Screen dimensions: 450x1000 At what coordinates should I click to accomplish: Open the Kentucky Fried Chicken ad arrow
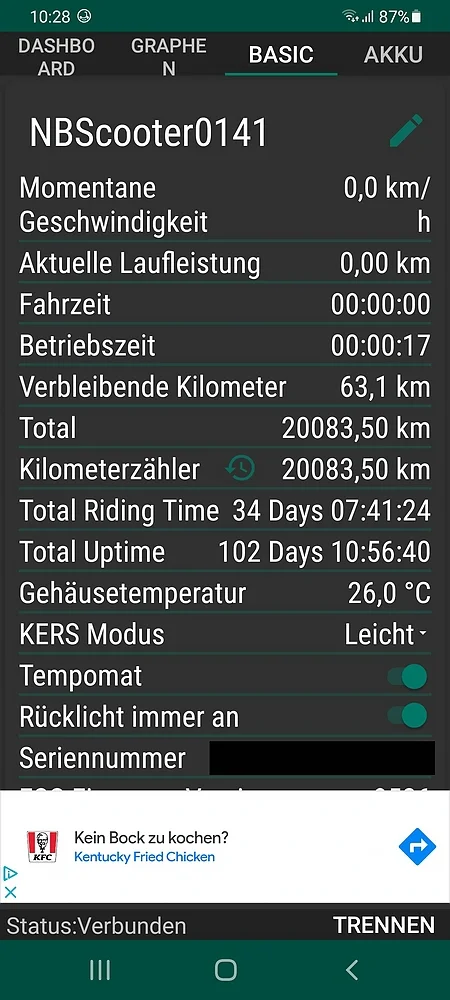click(x=417, y=846)
